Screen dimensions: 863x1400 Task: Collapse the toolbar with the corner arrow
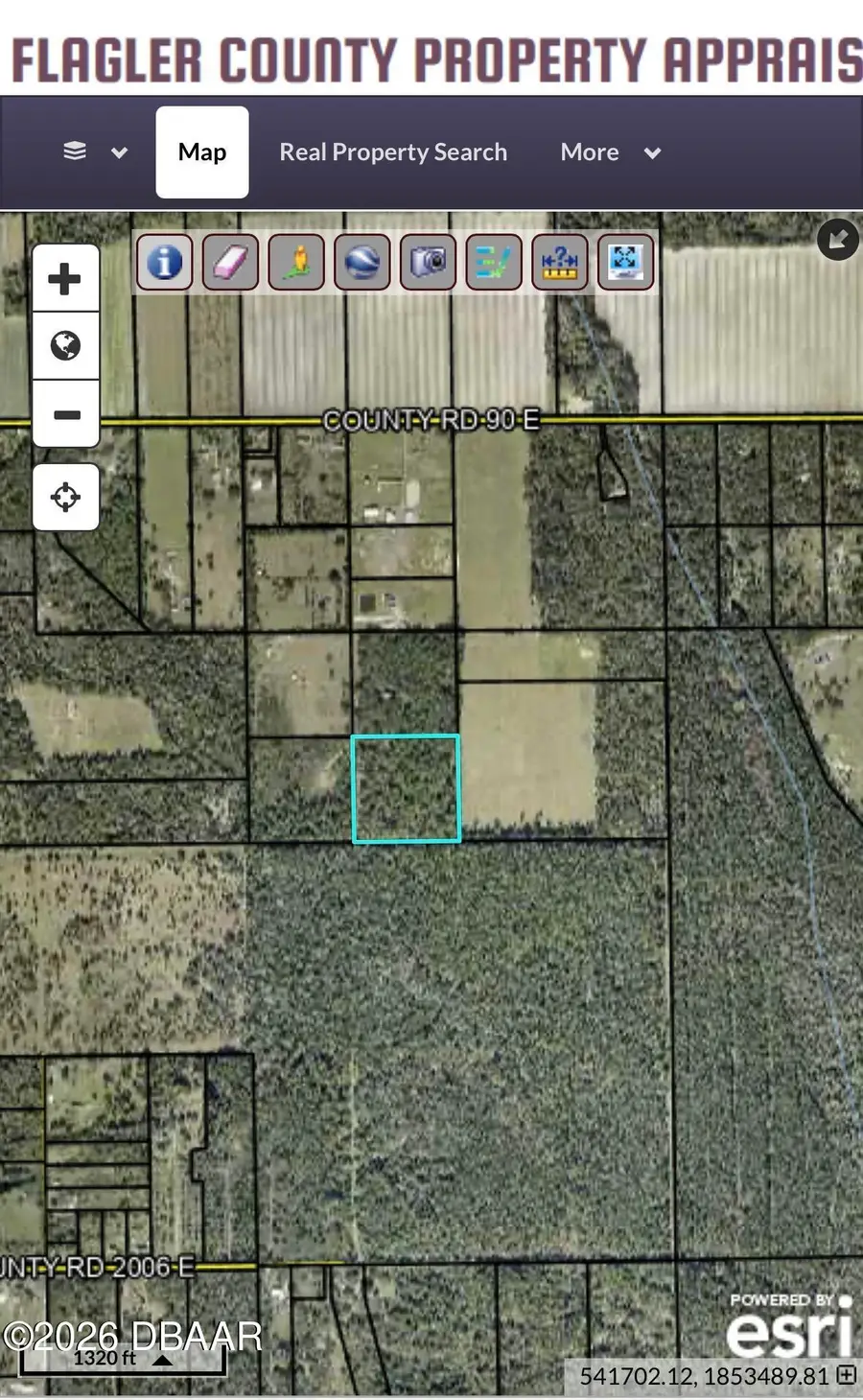pyautogui.click(x=838, y=240)
